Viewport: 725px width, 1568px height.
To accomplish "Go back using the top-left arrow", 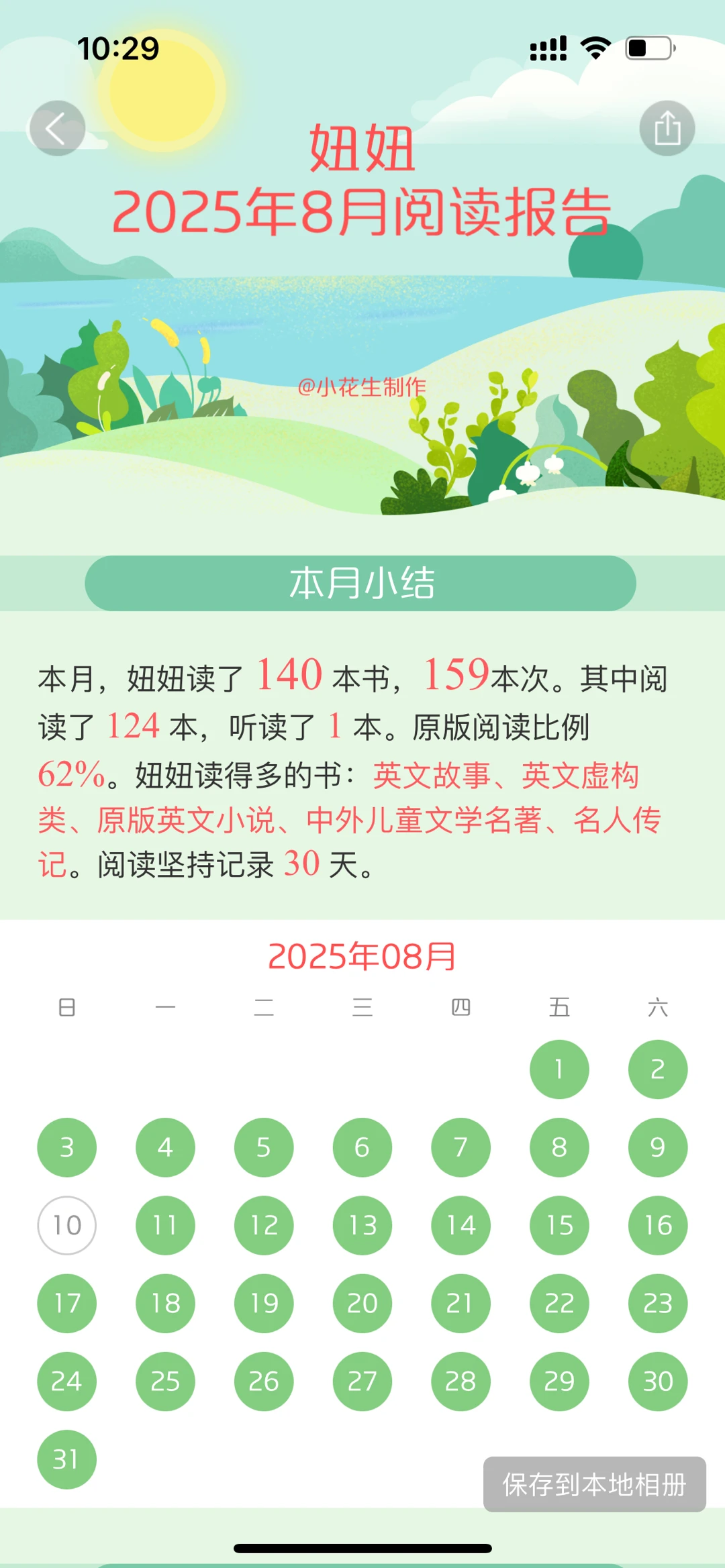I will tap(57, 128).
